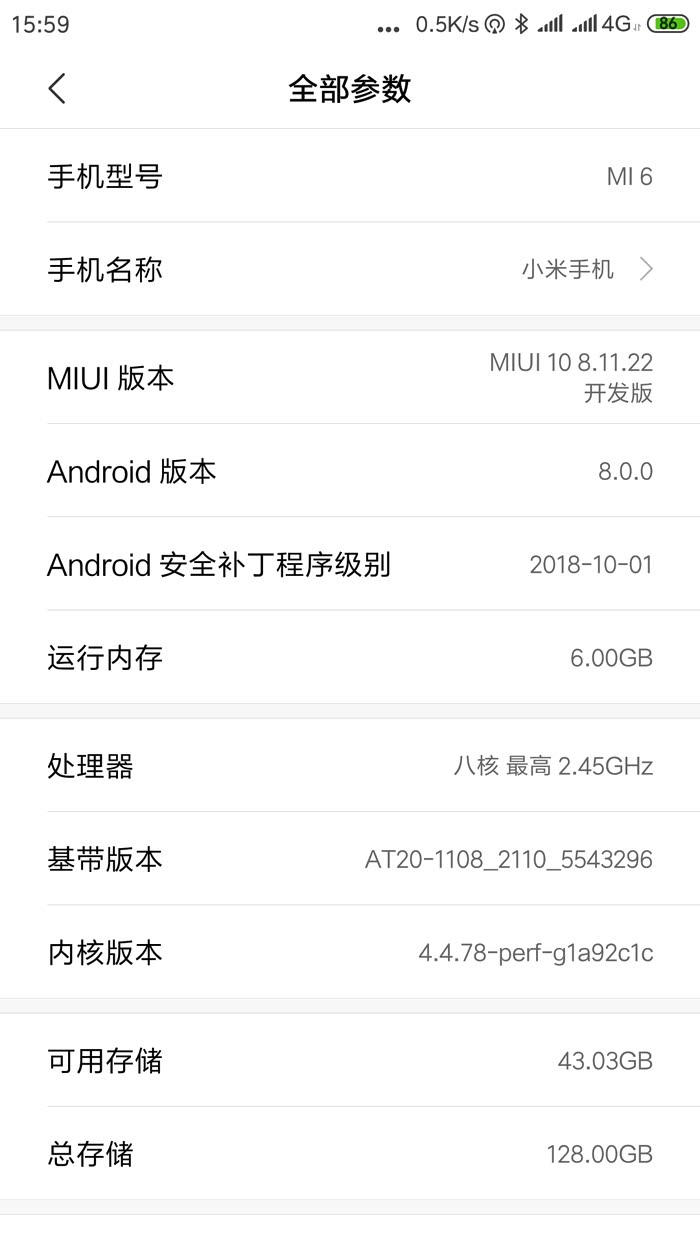
Task: Open the 手机名称 row to rename the phone
Action: click(350, 269)
